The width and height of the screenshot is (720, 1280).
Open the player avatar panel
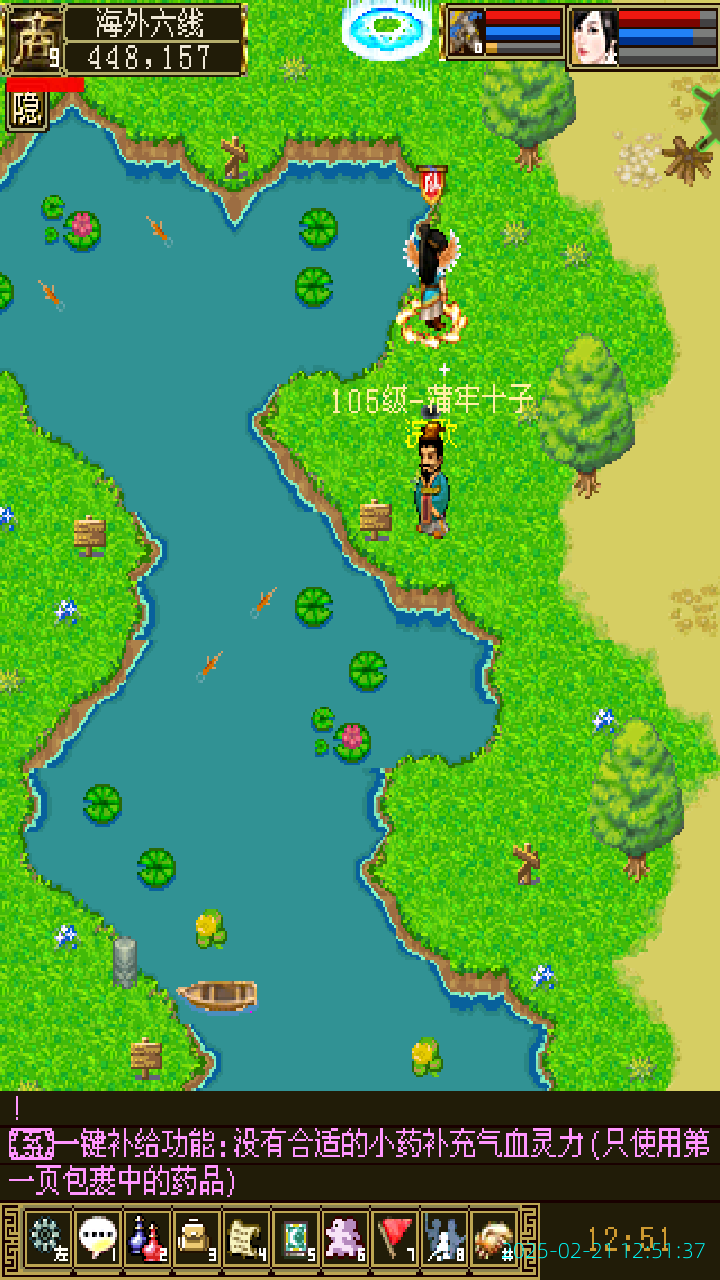point(34,38)
